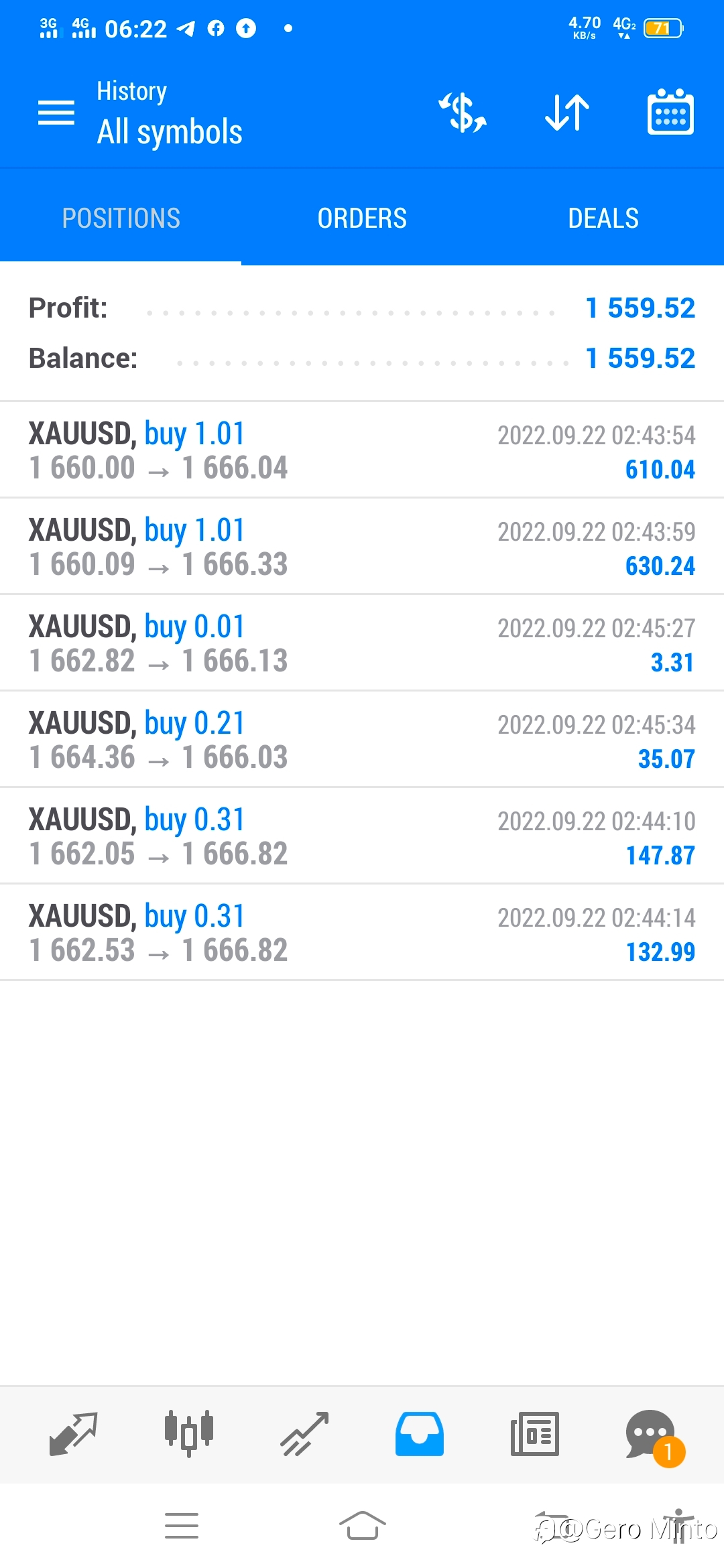Open the calendar date range picker
The height and width of the screenshot is (1568, 724).
coord(670,112)
